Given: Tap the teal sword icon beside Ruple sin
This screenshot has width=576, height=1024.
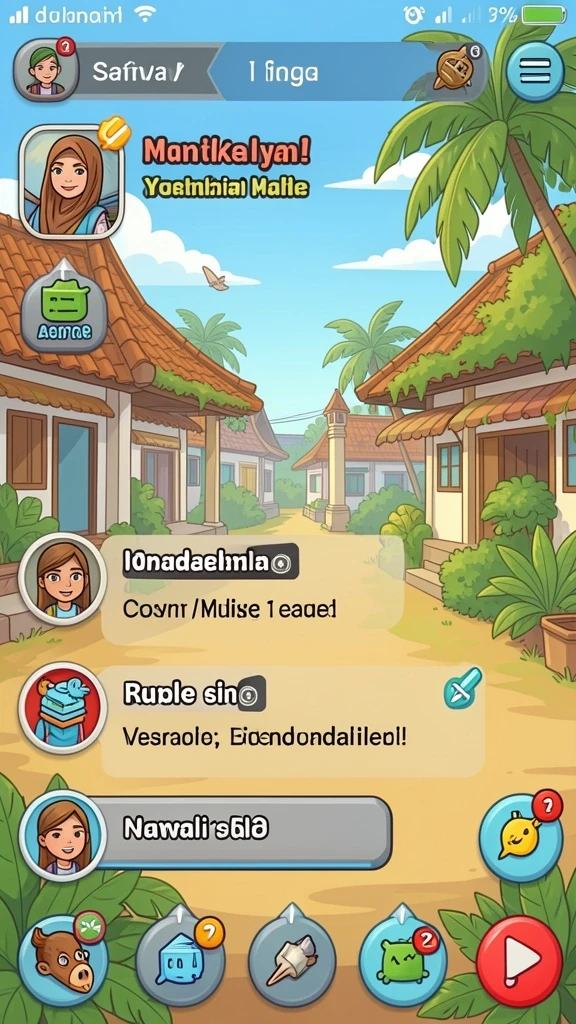Looking at the screenshot, I should pos(462,688).
